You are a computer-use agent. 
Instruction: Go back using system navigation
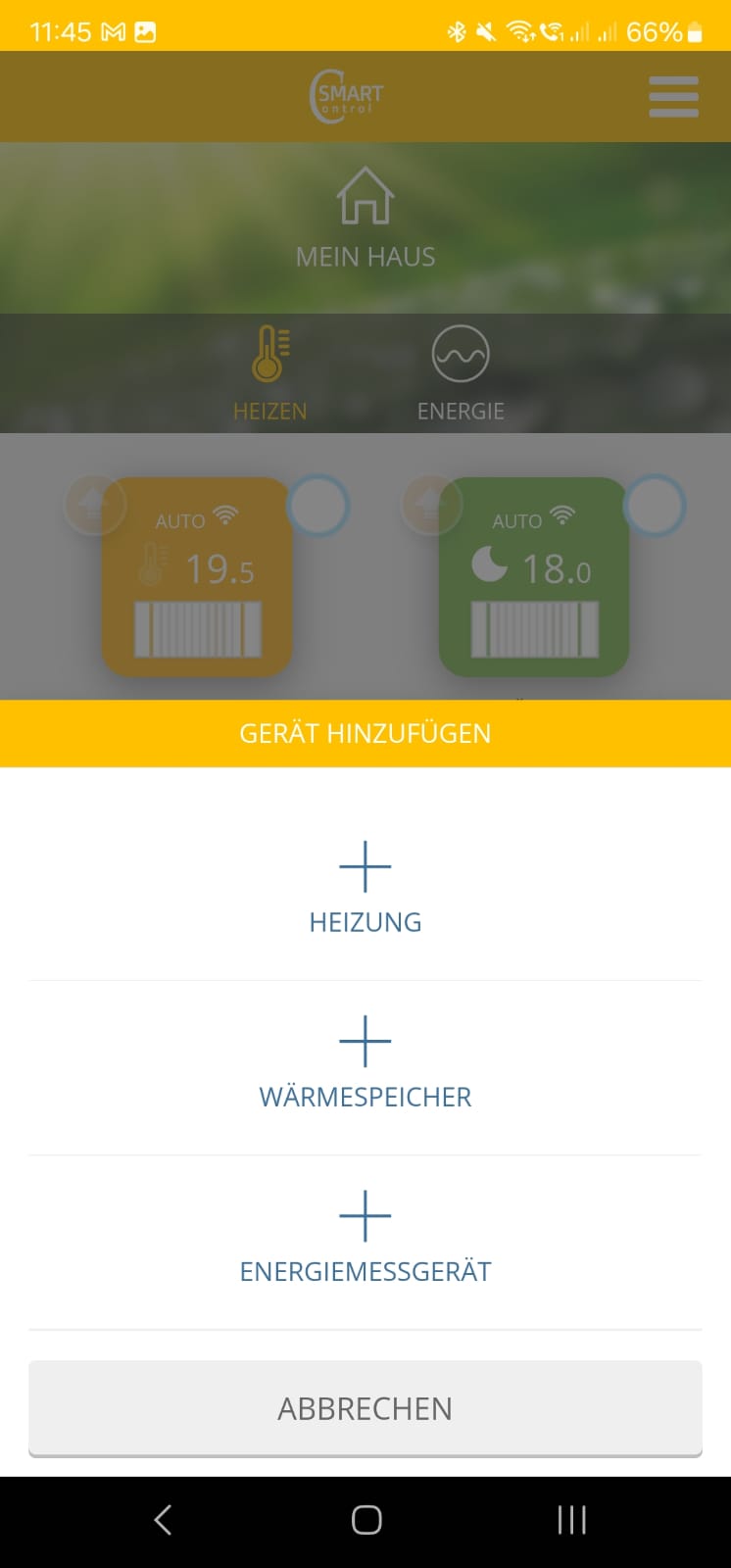click(164, 1520)
